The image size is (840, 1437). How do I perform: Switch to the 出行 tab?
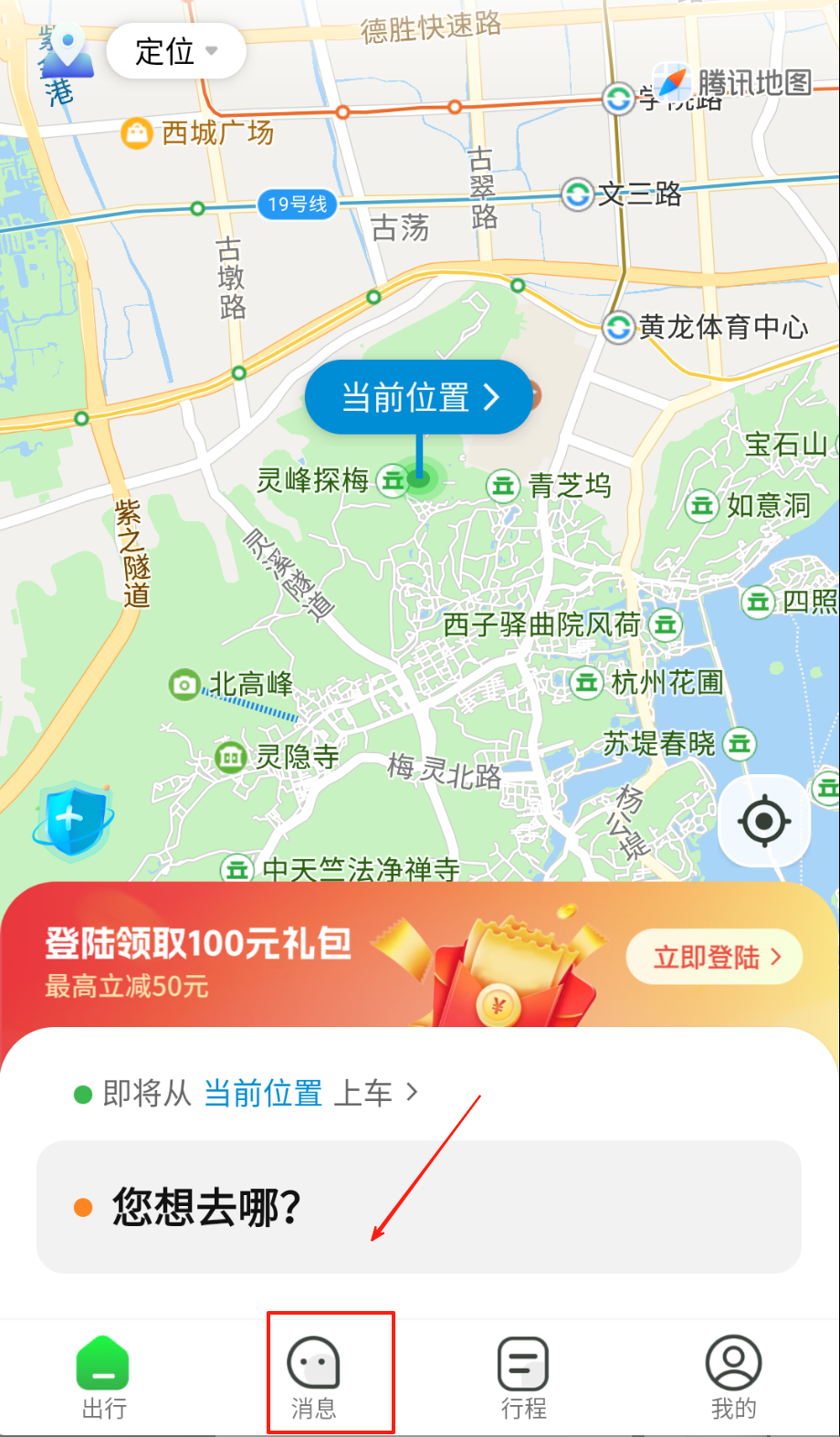point(103,1379)
